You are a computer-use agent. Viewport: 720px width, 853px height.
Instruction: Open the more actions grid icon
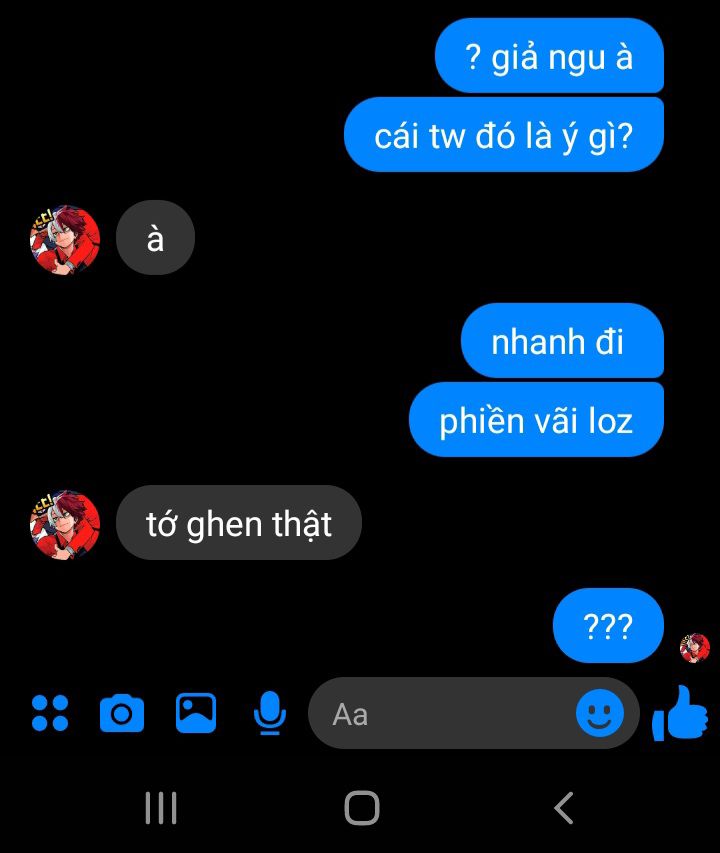pyautogui.click(x=50, y=713)
